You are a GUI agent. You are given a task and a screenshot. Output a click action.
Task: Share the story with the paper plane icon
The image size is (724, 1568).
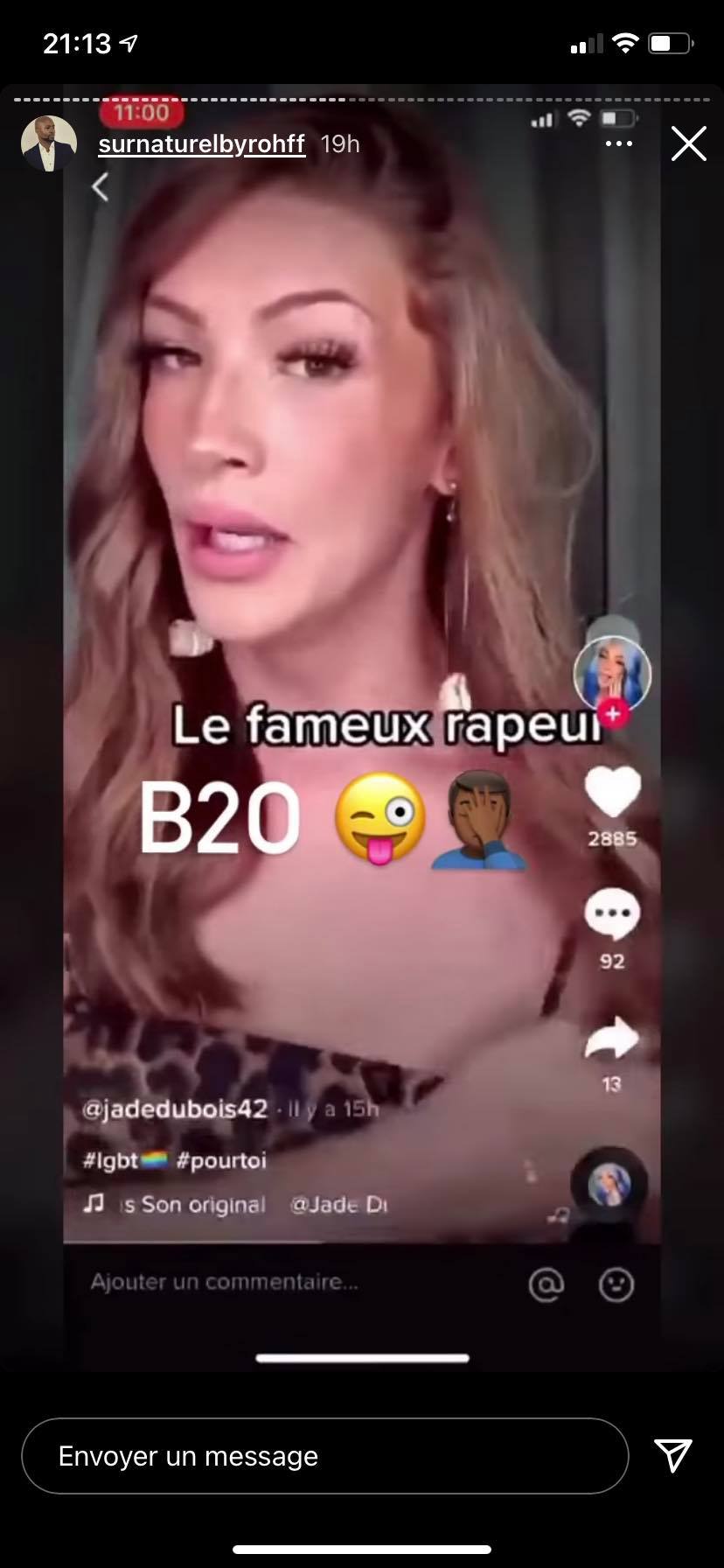(x=673, y=1455)
